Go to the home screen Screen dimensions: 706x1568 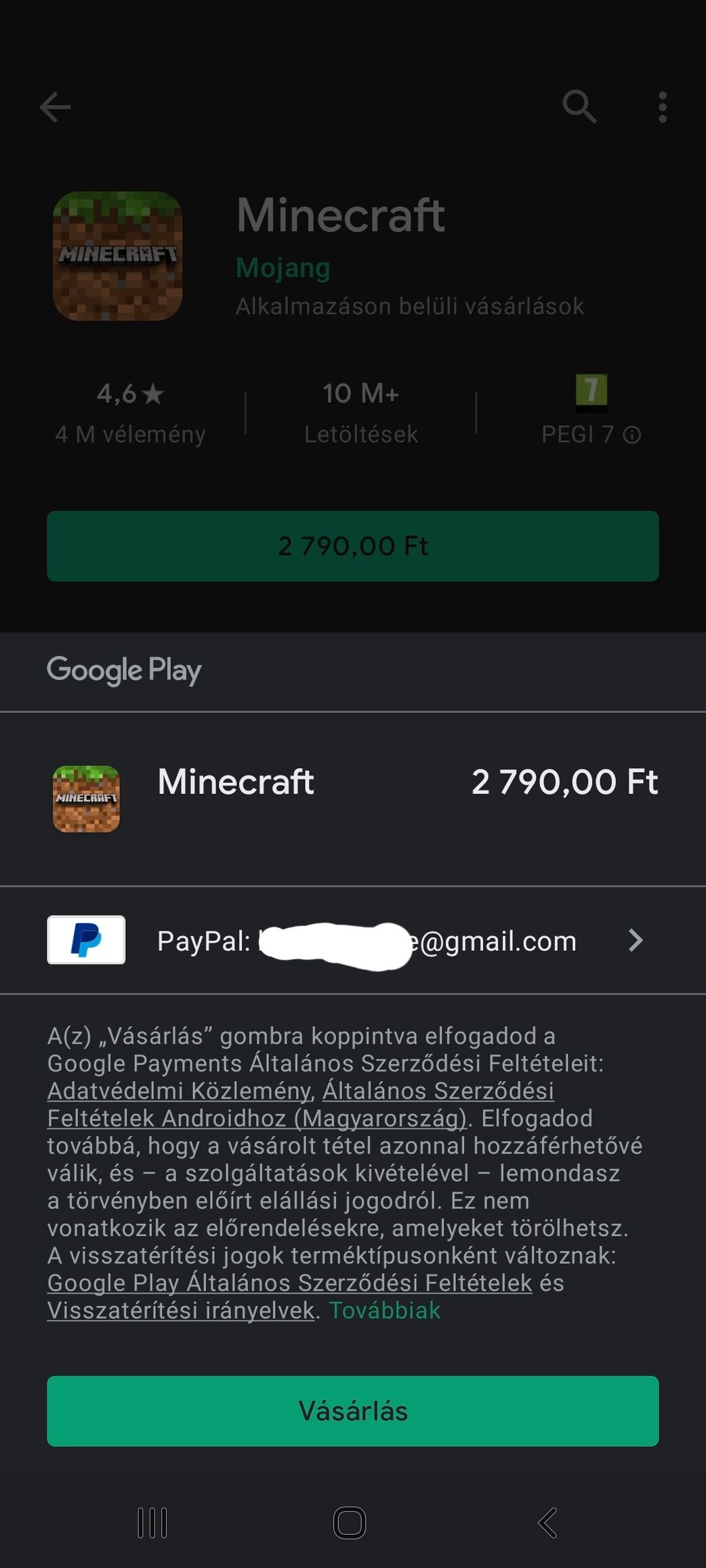tap(350, 1523)
